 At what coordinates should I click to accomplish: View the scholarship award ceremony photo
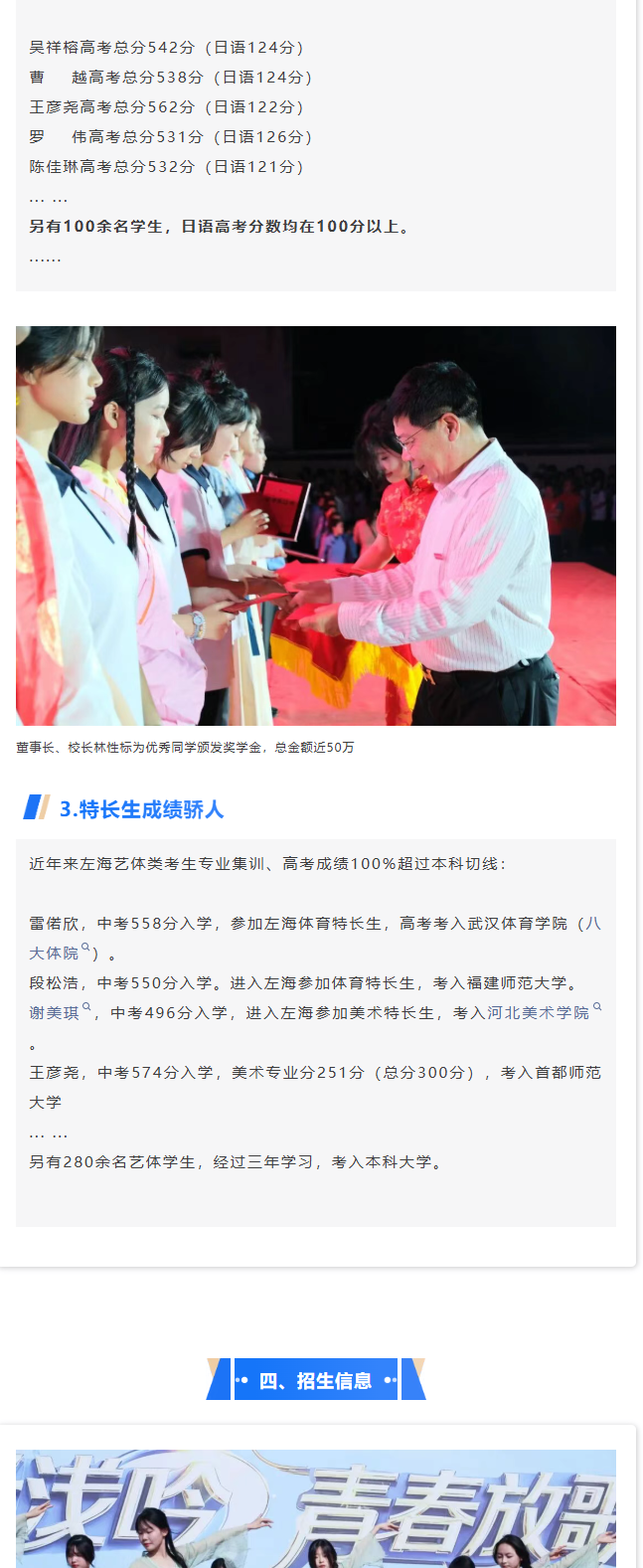click(316, 525)
